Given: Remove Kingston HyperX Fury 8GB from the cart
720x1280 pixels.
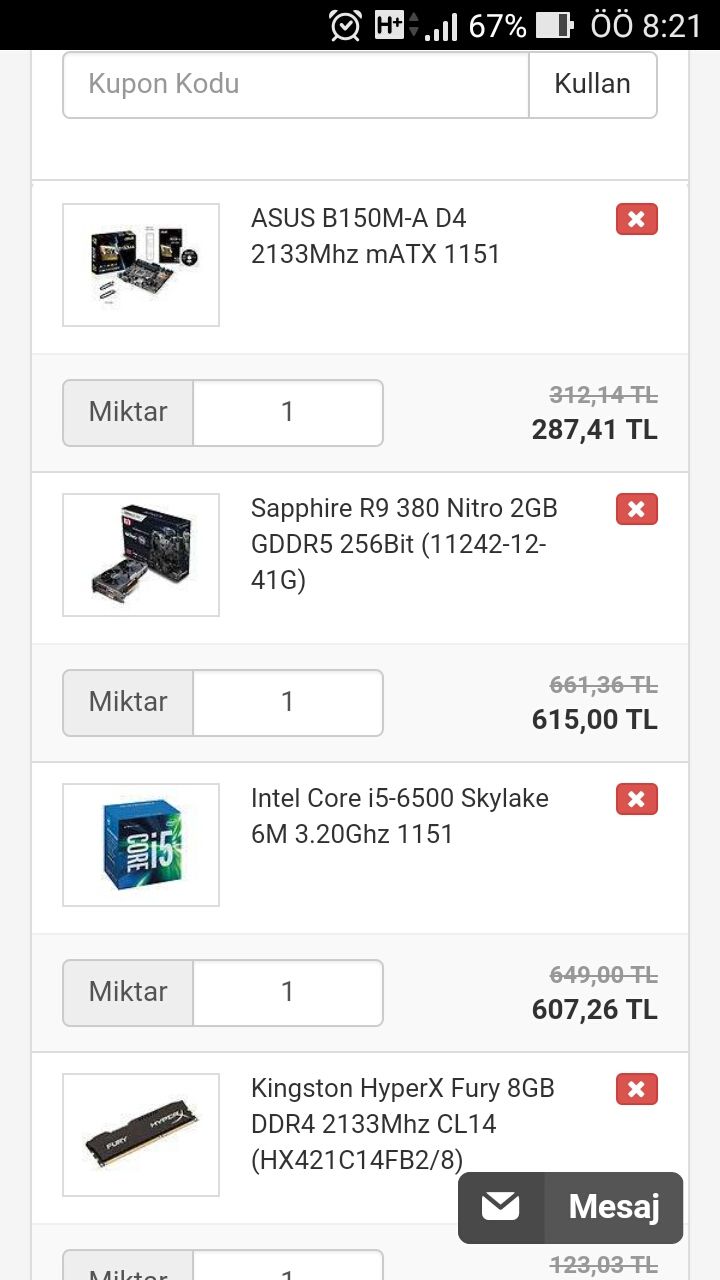Looking at the screenshot, I should tap(637, 1089).
